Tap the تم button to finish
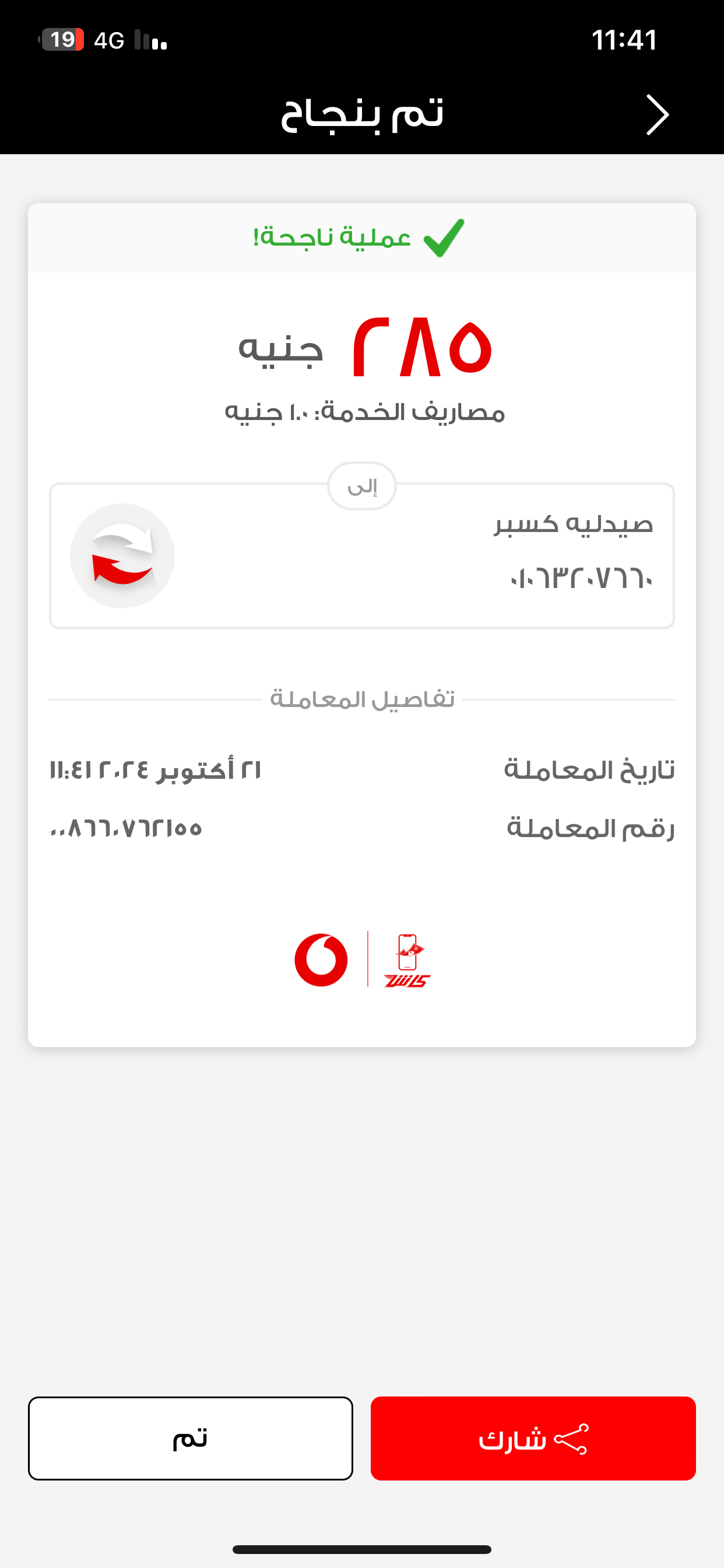724x1568 pixels. tap(191, 1438)
